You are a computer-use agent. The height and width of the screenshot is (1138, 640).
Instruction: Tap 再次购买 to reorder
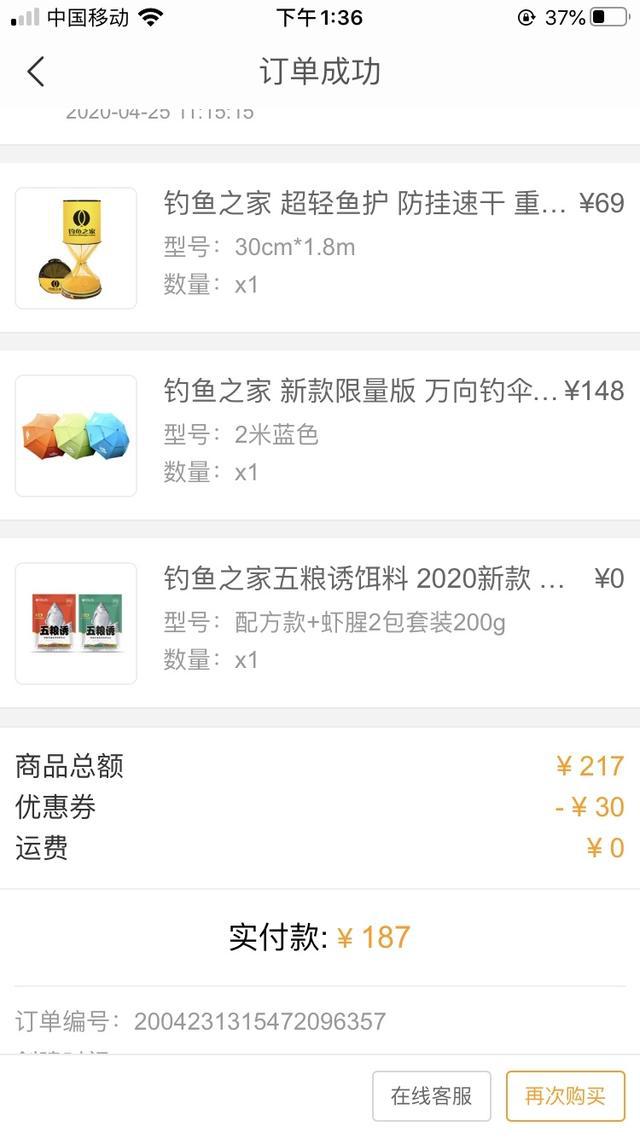(565, 1096)
